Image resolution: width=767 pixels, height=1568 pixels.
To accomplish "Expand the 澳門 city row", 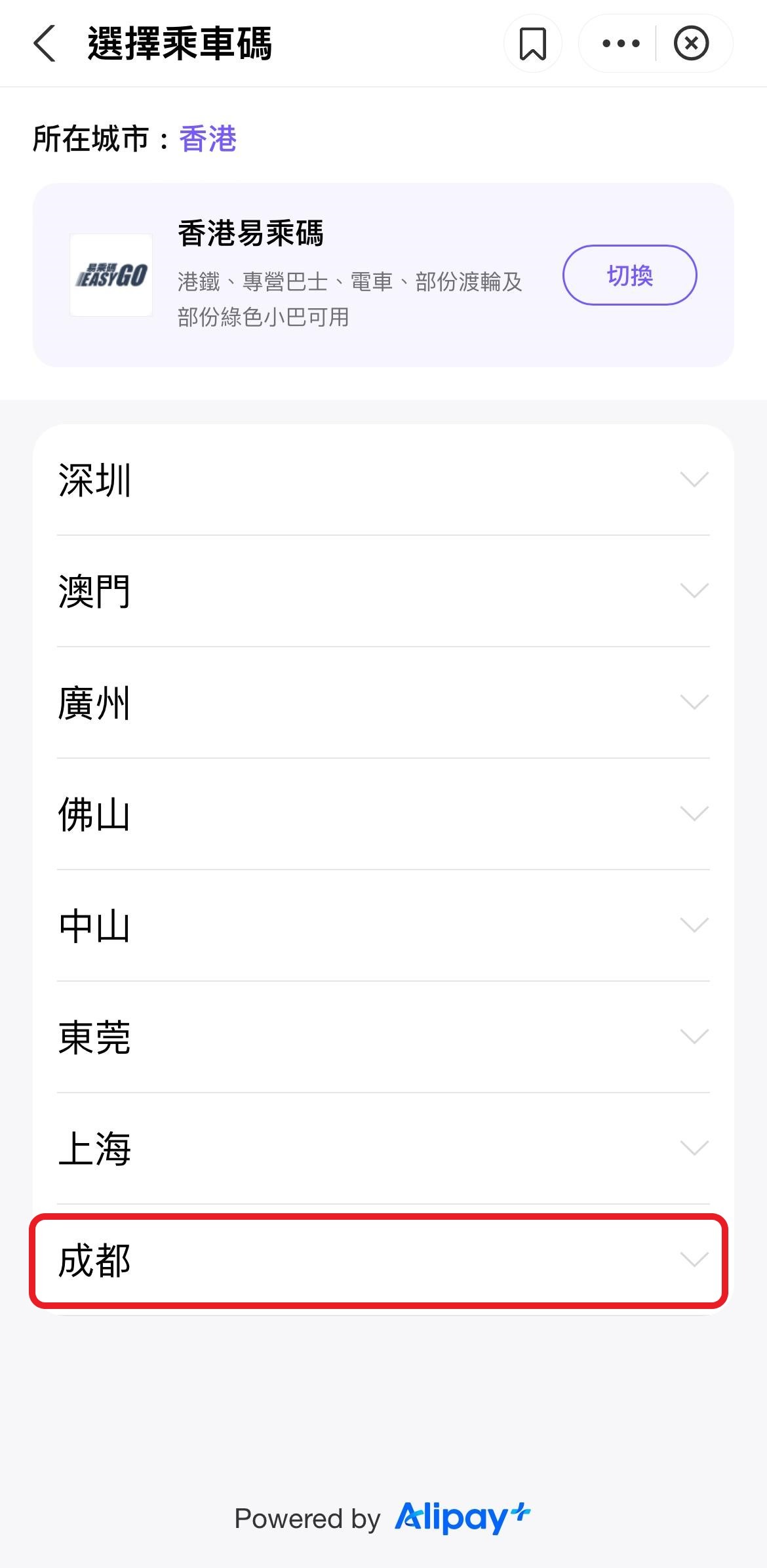I will point(383,591).
